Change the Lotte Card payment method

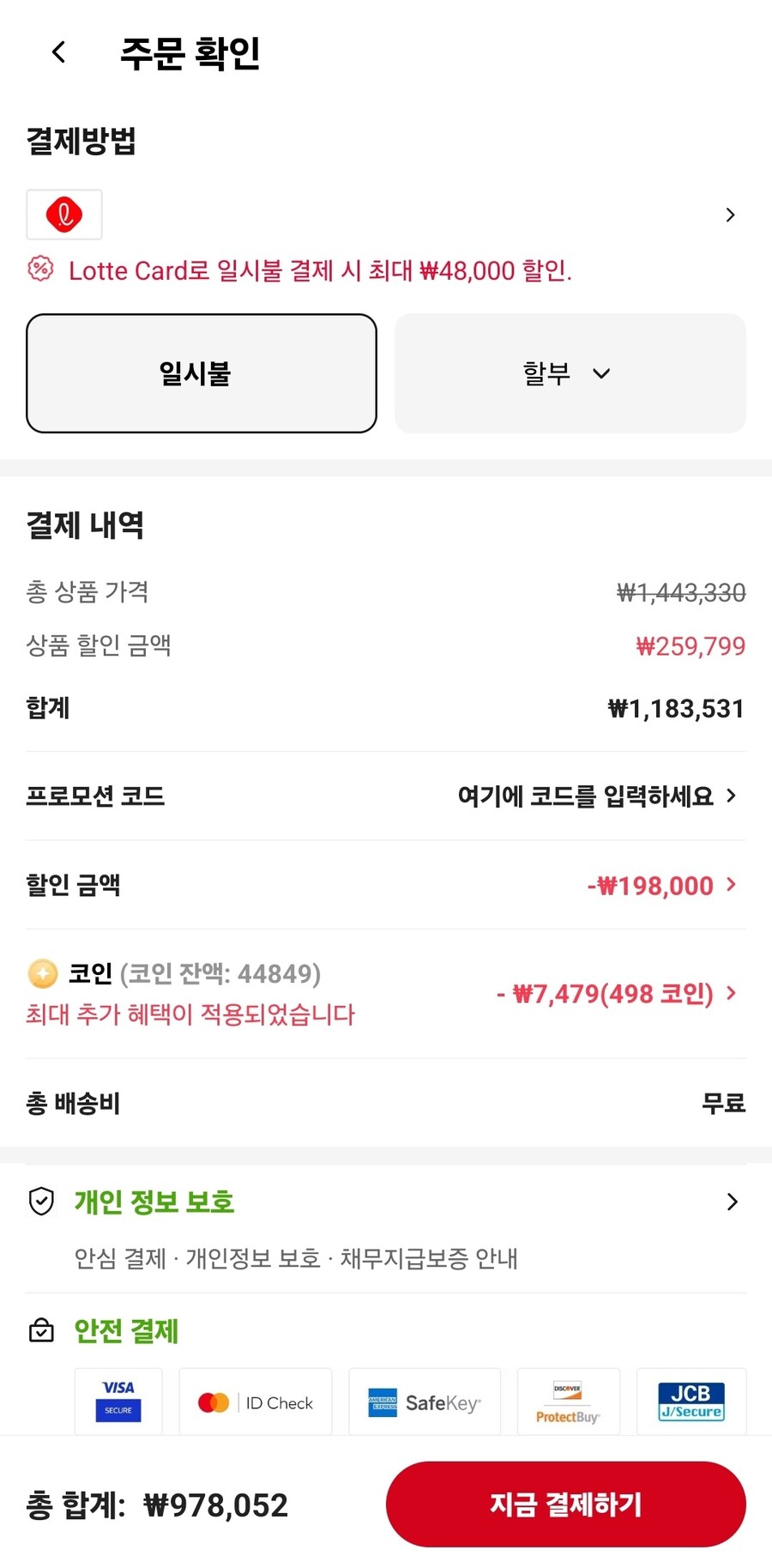point(386,215)
